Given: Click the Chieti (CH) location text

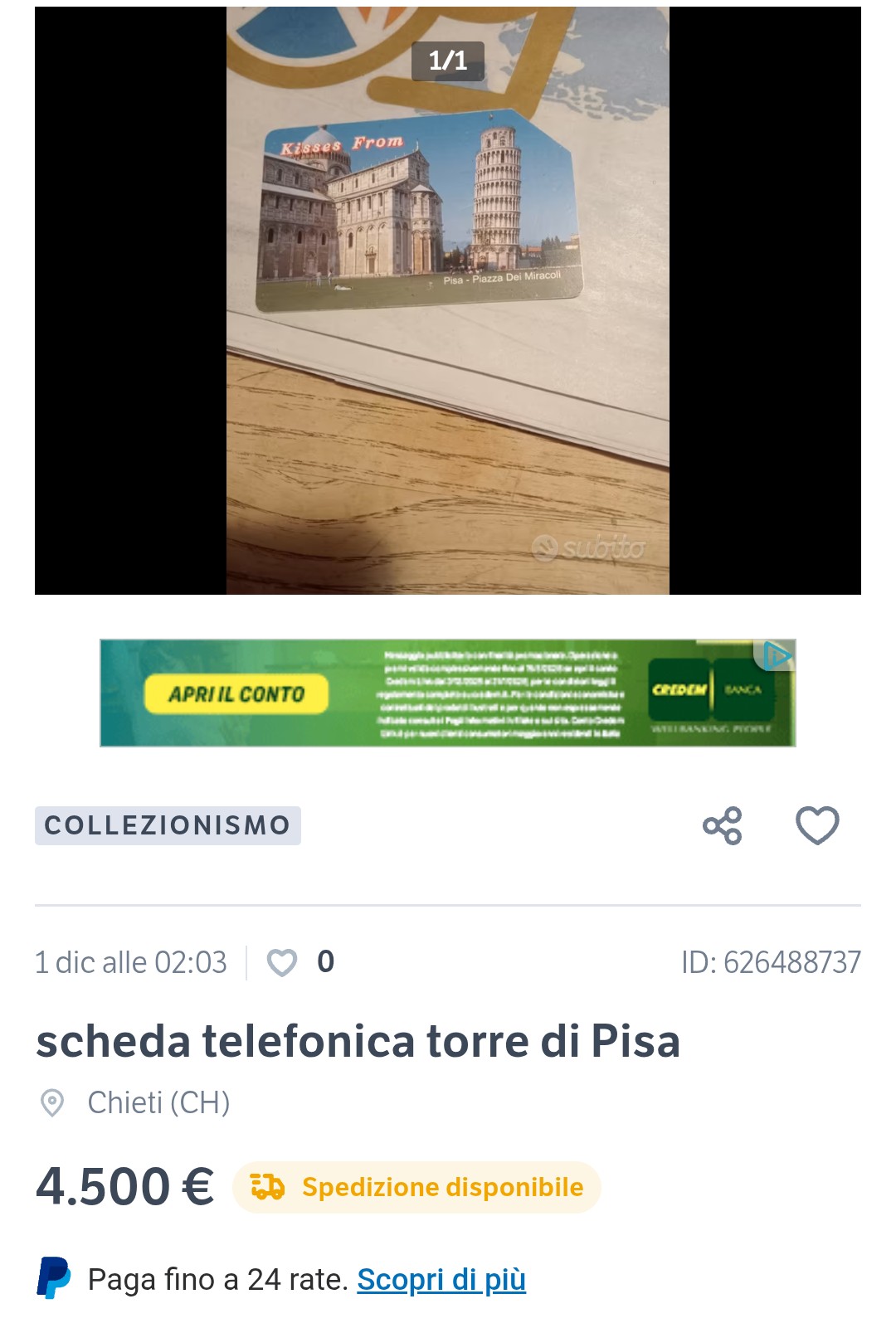Looking at the screenshot, I should click(x=157, y=1103).
